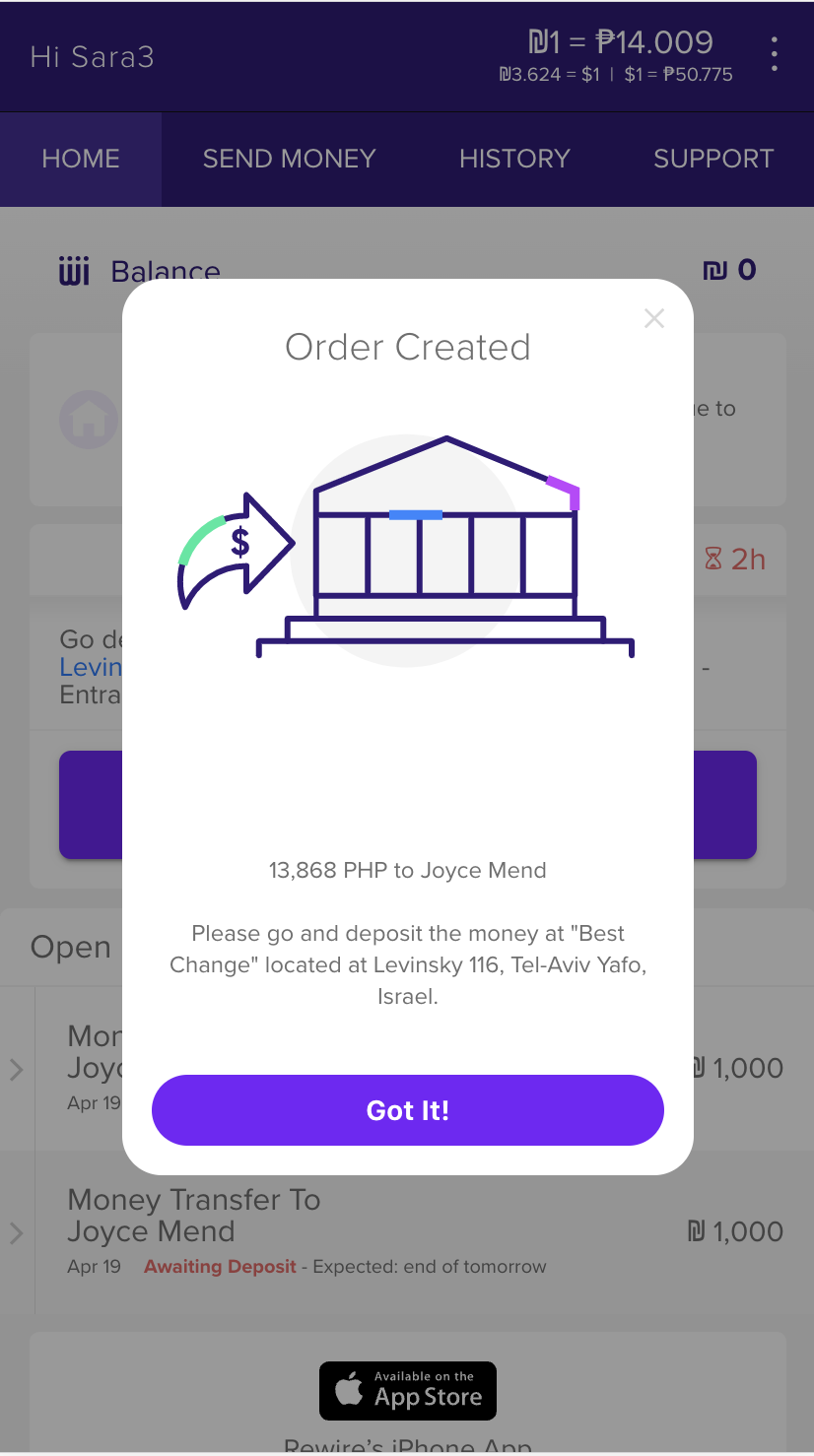This screenshot has height=1456, width=814.
Task: Open the three-dot overflow menu
Action: pos(775,54)
